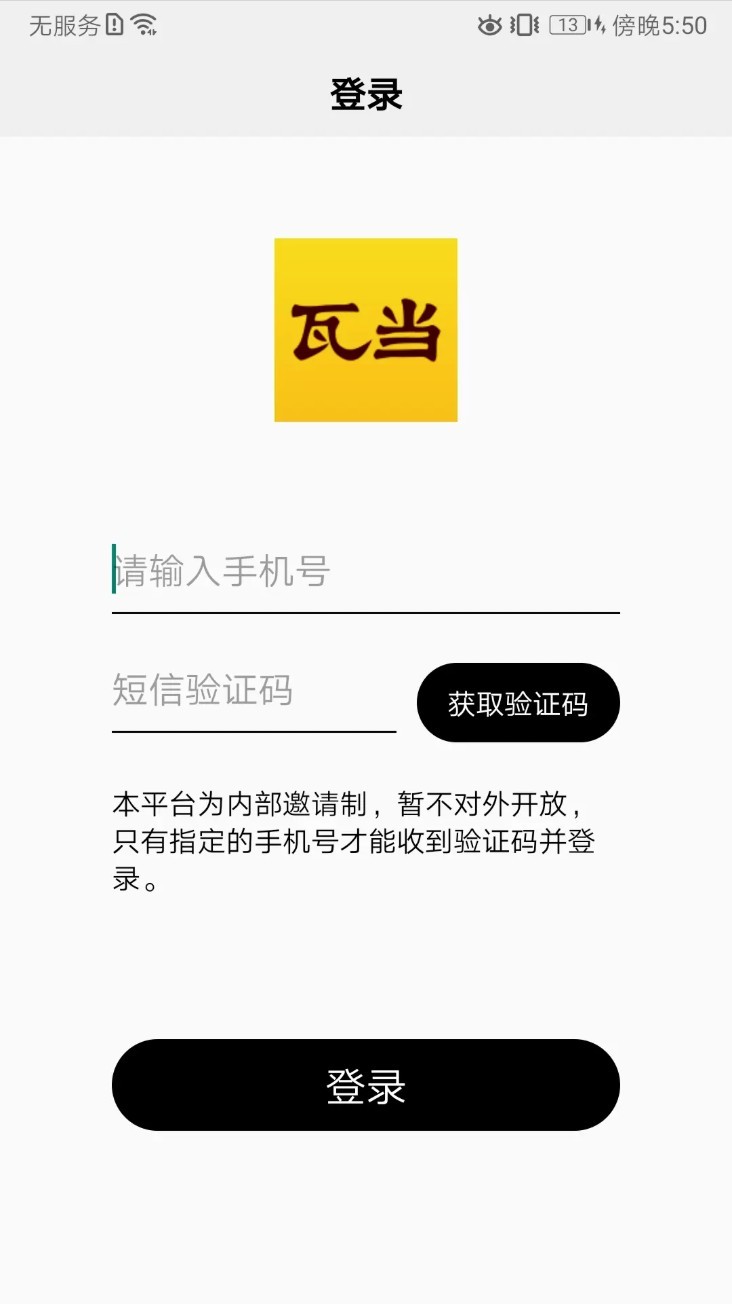Tap the charging battery indicator showing 13

[566, 25]
